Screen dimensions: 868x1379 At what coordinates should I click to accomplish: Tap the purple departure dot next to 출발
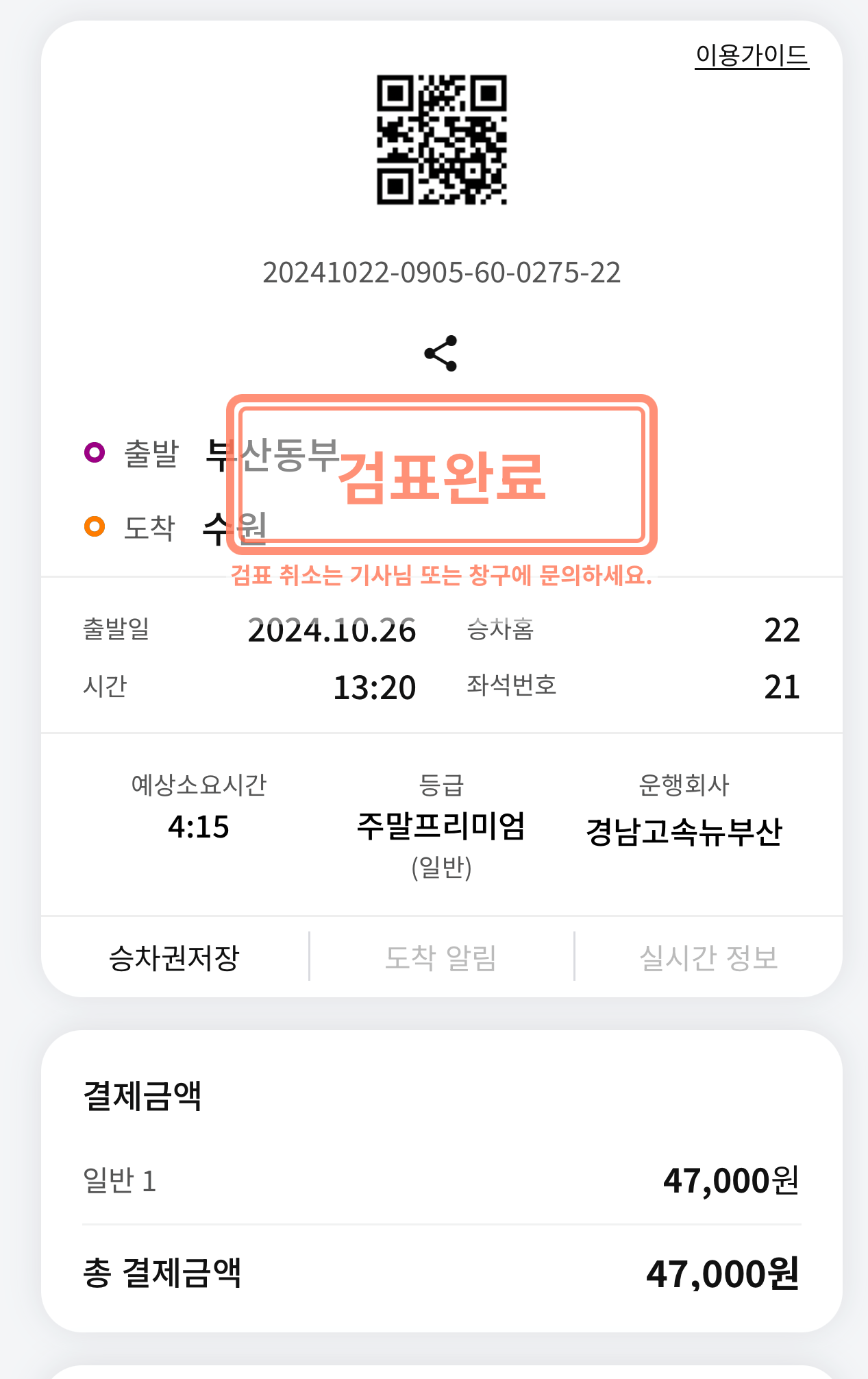pyautogui.click(x=95, y=452)
